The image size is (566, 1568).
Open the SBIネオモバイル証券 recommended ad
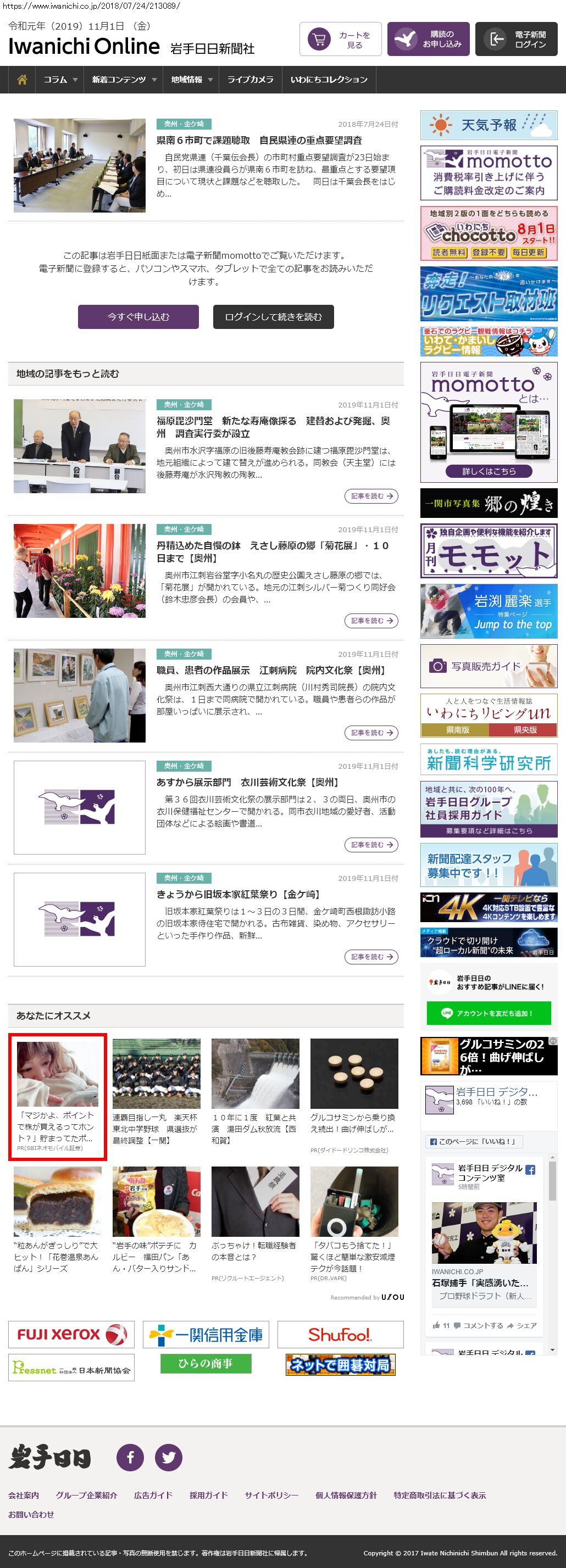[x=57, y=1096]
